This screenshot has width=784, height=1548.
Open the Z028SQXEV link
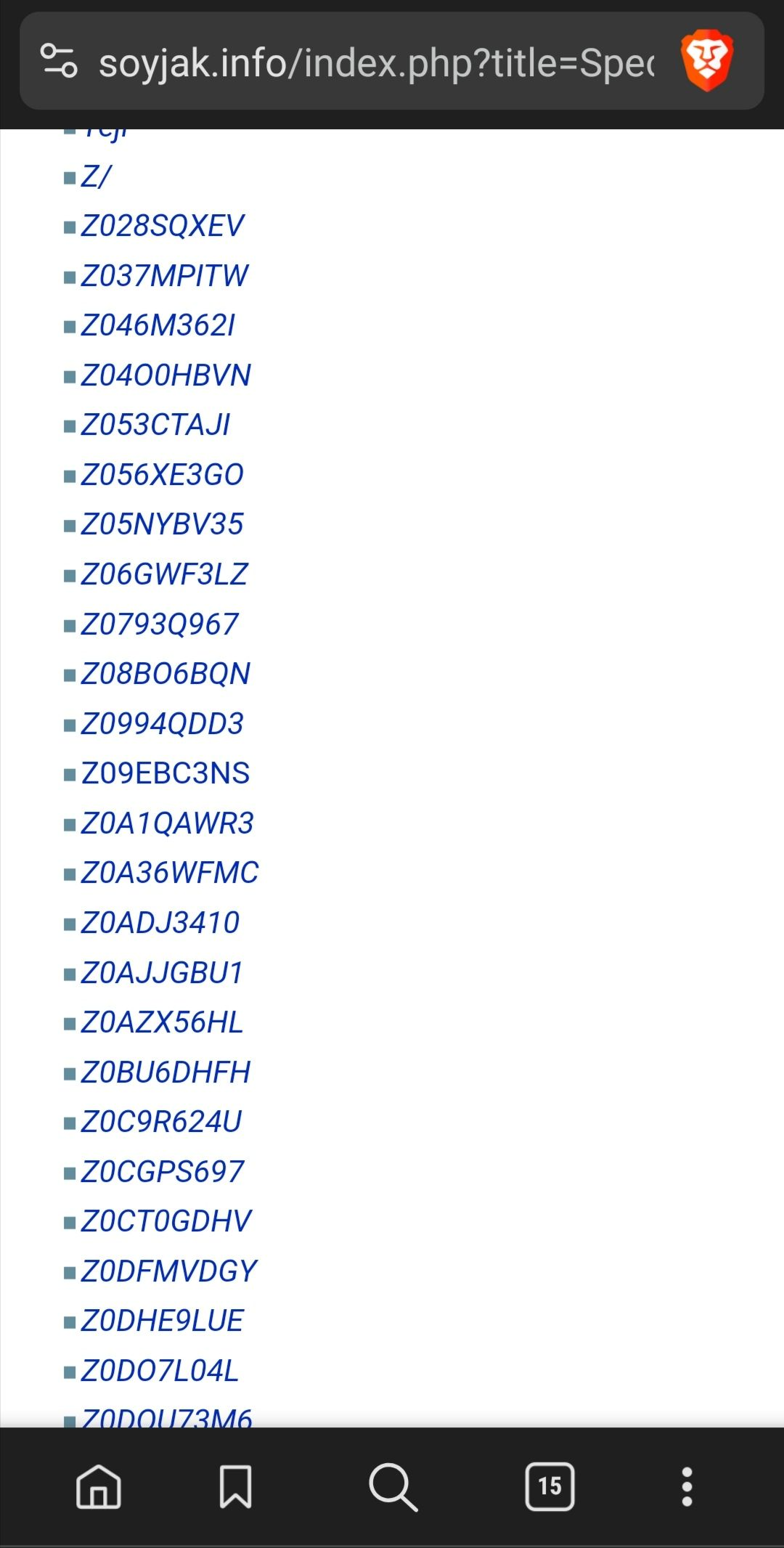coord(162,226)
